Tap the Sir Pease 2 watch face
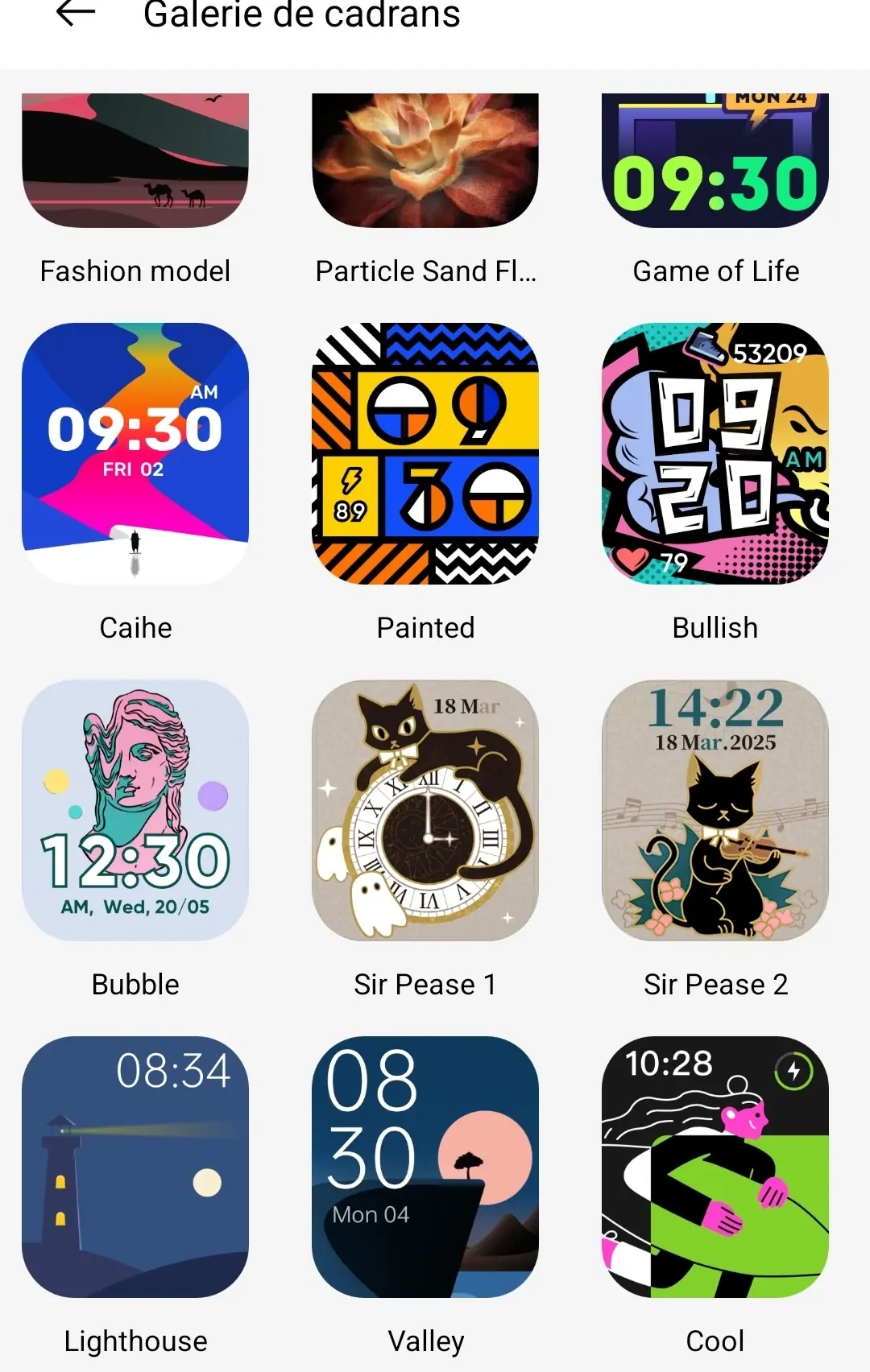870x1372 pixels. [715, 810]
